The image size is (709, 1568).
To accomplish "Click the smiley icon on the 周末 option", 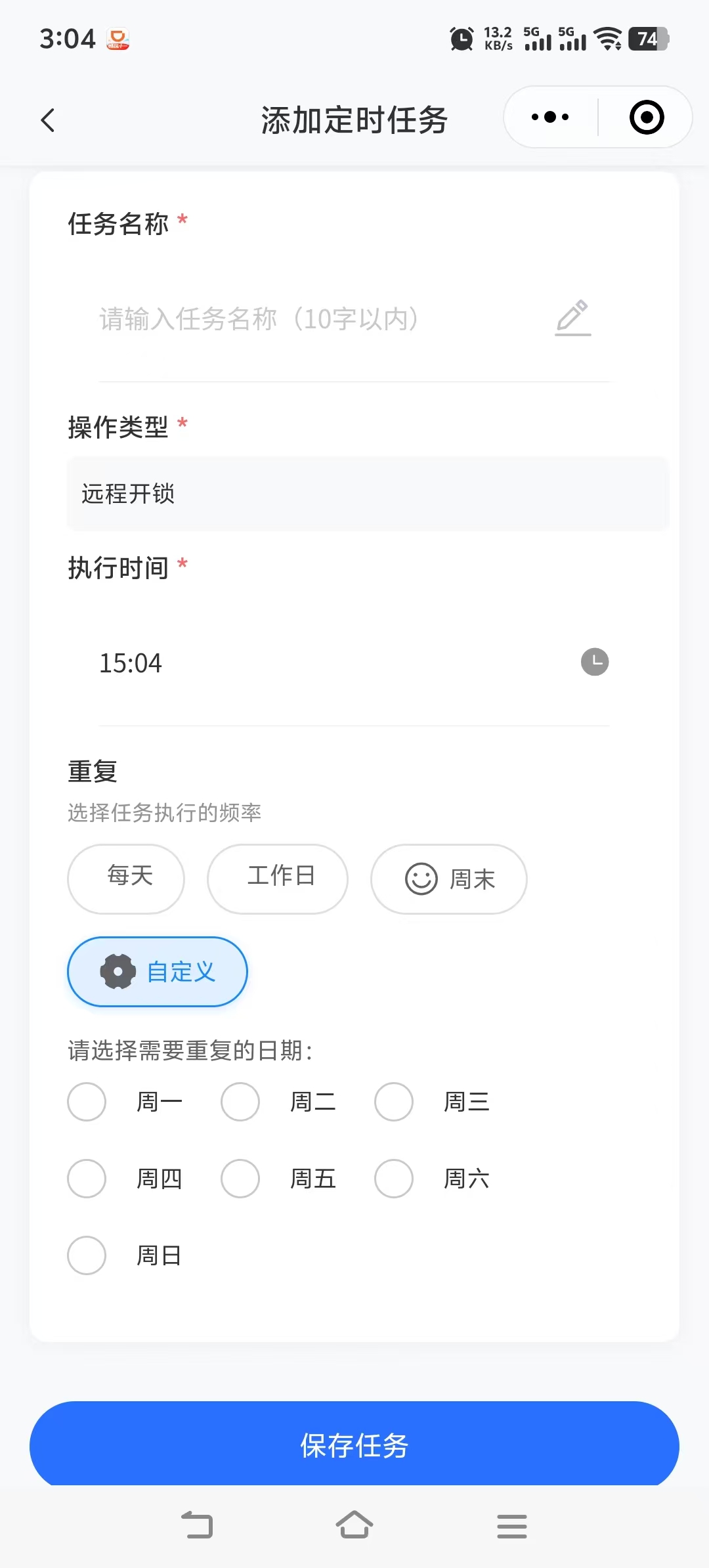I will tap(420, 879).
